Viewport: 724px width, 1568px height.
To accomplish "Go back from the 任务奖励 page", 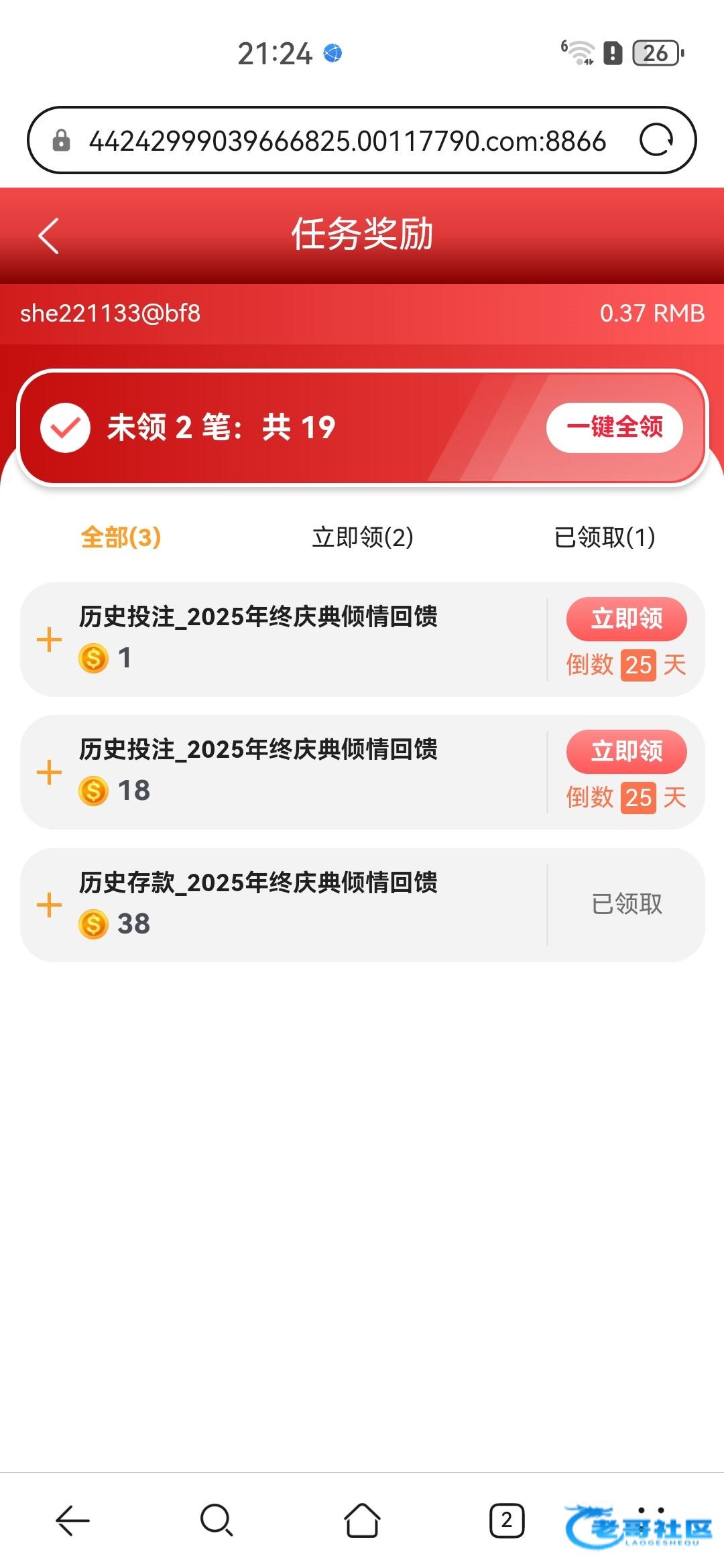I will point(49,235).
